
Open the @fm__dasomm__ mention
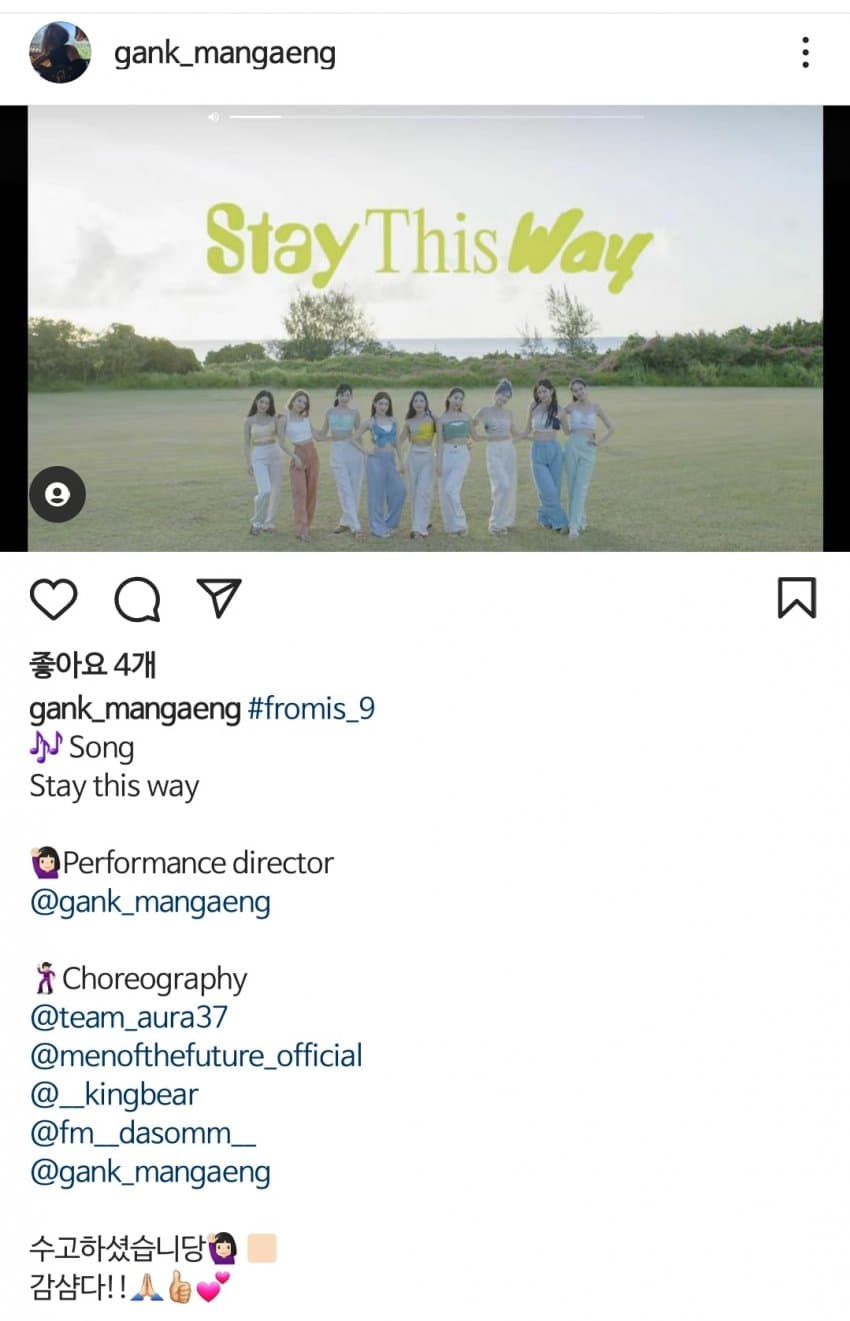(x=143, y=1134)
